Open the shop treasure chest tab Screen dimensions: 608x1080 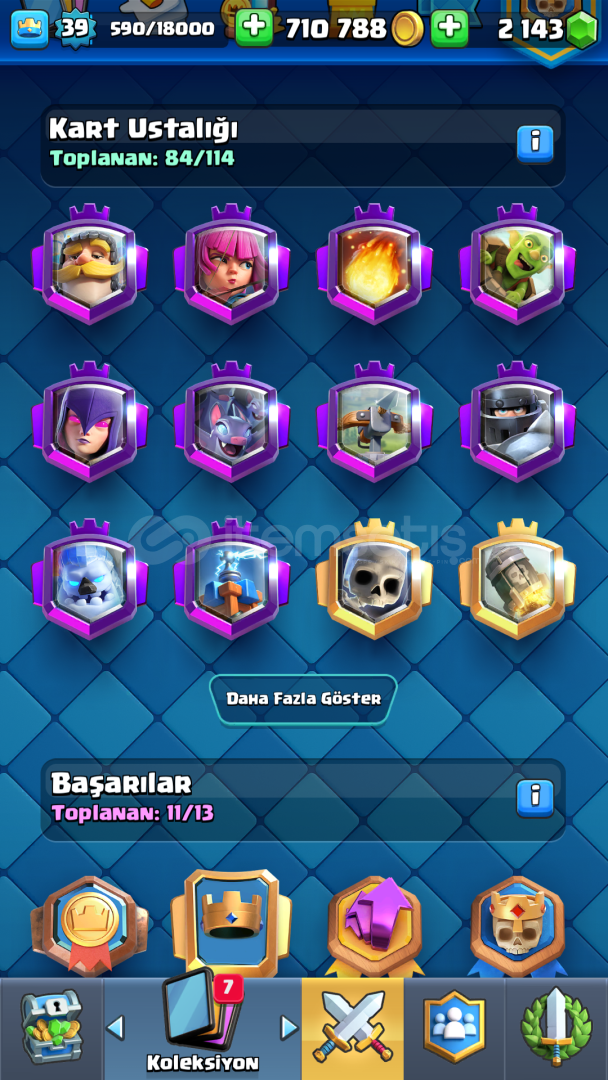[x=52, y=1028]
